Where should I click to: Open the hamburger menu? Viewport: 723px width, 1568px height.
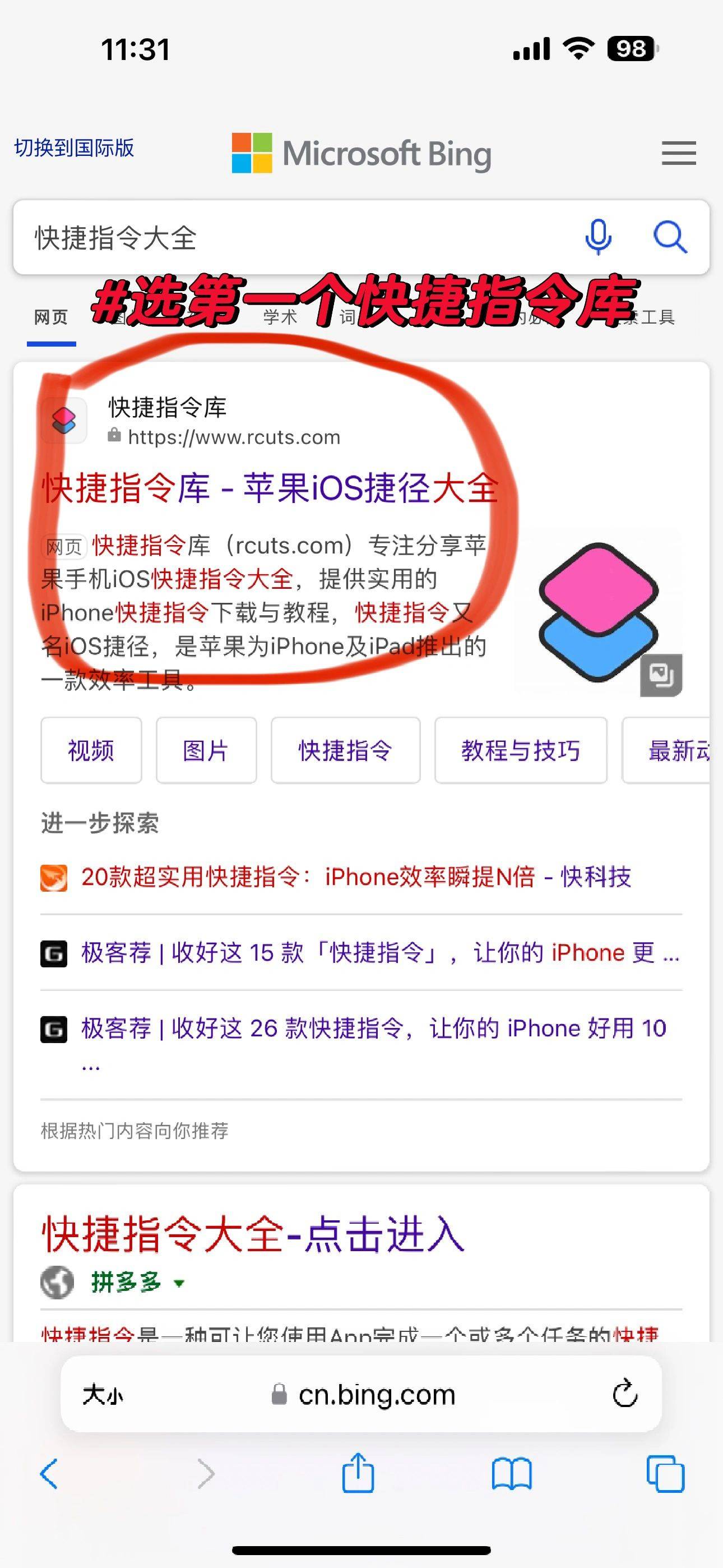(679, 153)
